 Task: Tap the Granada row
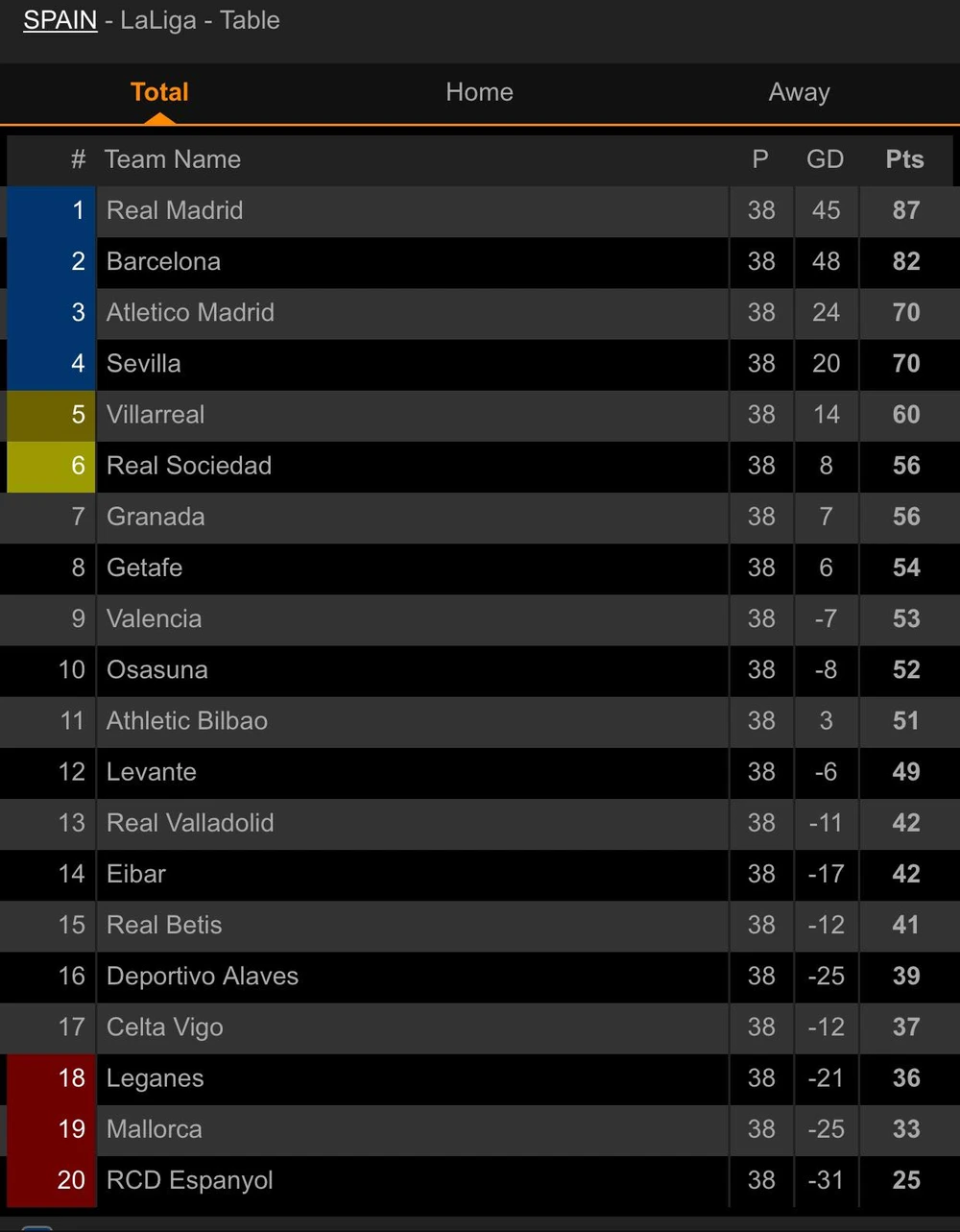[x=156, y=517]
